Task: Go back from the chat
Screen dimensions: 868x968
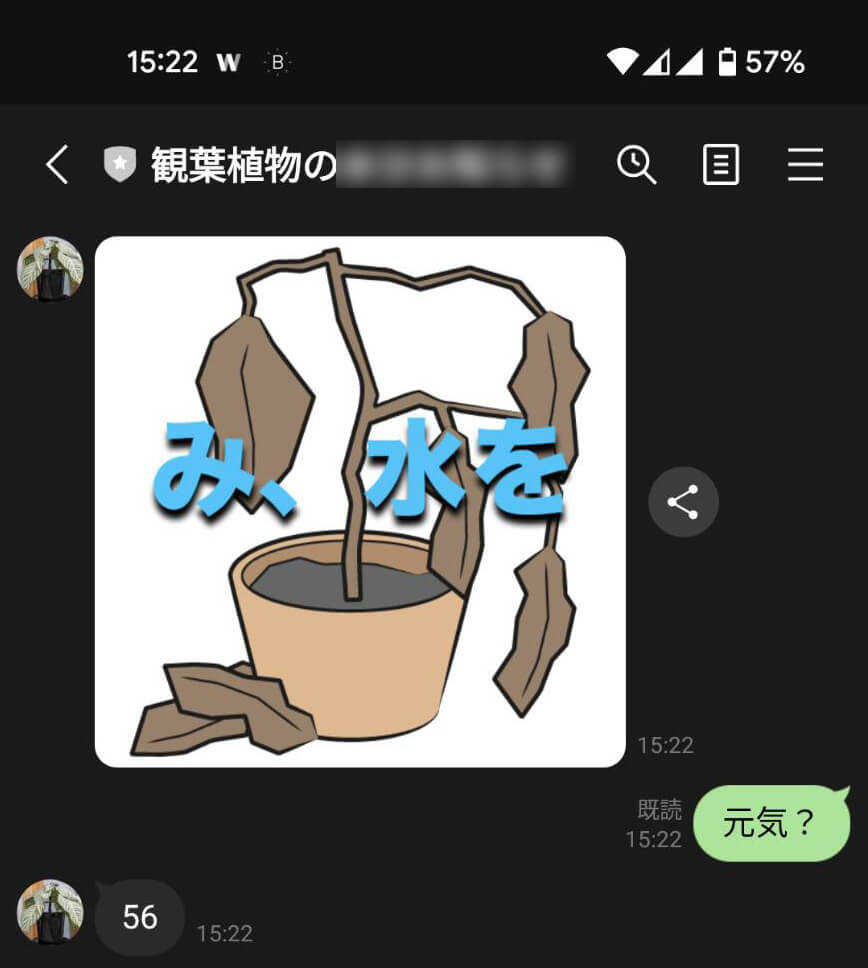Action: [58, 164]
